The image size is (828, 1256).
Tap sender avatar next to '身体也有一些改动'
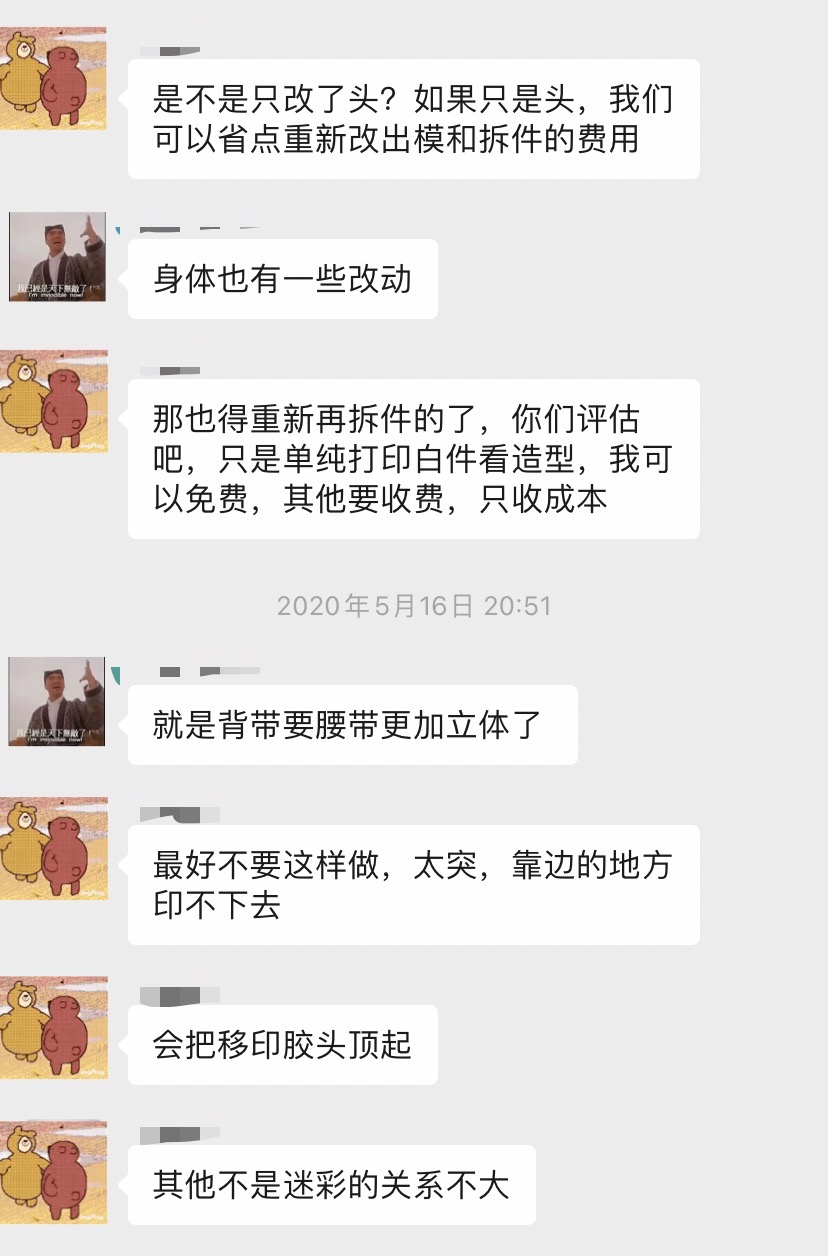click(57, 256)
